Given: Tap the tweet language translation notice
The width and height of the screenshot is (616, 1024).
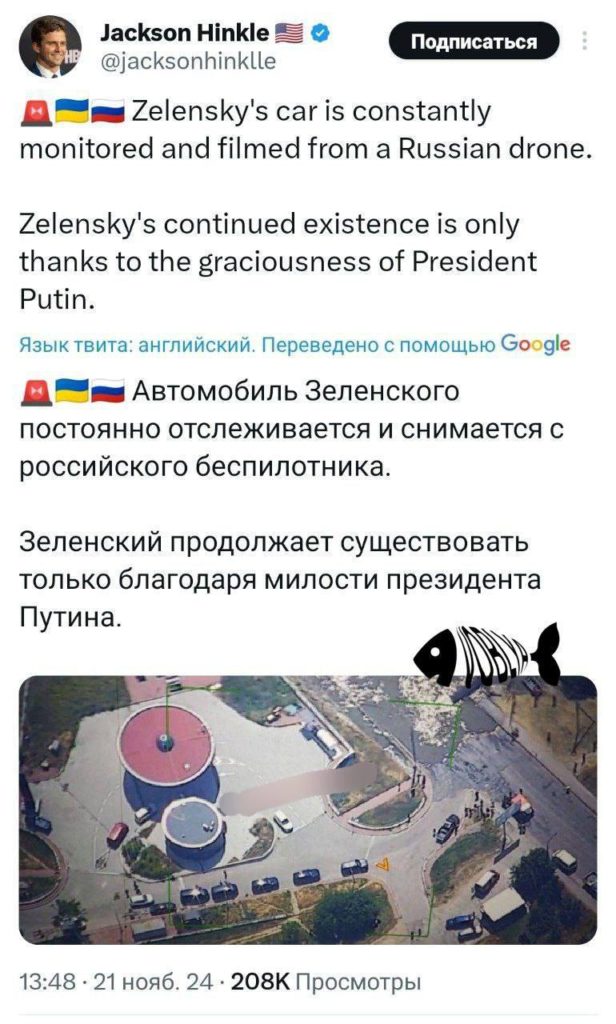Looking at the screenshot, I should (x=296, y=345).
